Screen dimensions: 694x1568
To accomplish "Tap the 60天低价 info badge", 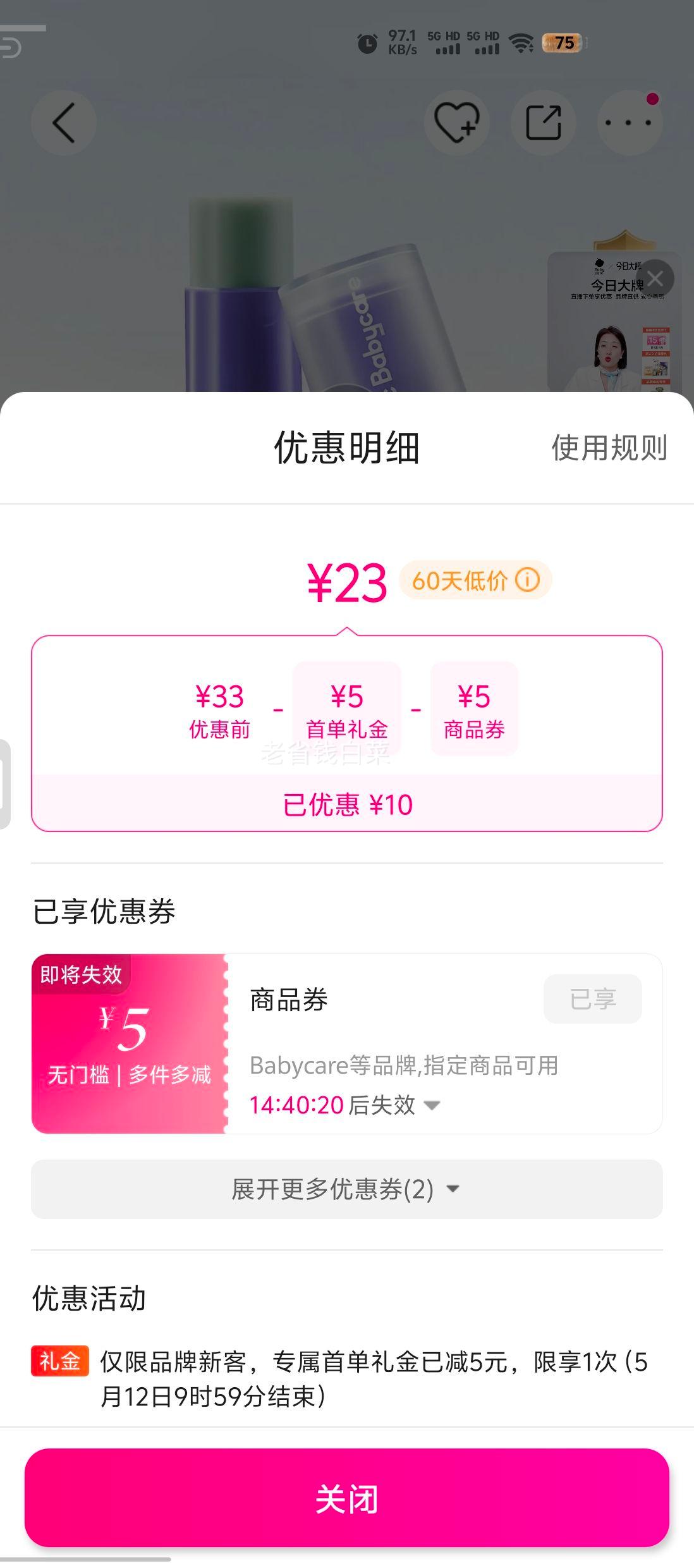I will tap(475, 580).
